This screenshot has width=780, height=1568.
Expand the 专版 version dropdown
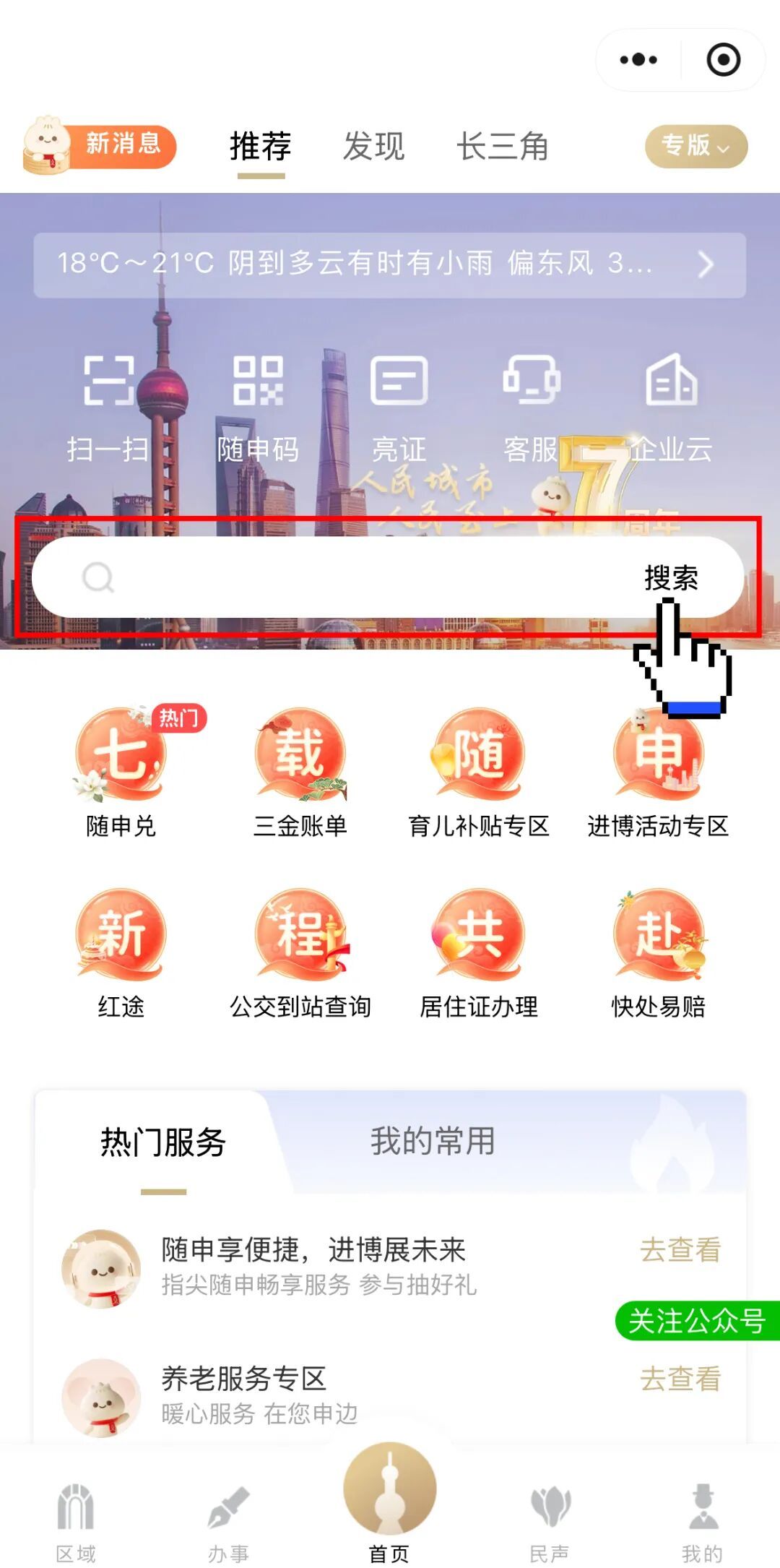pos(695,146)
